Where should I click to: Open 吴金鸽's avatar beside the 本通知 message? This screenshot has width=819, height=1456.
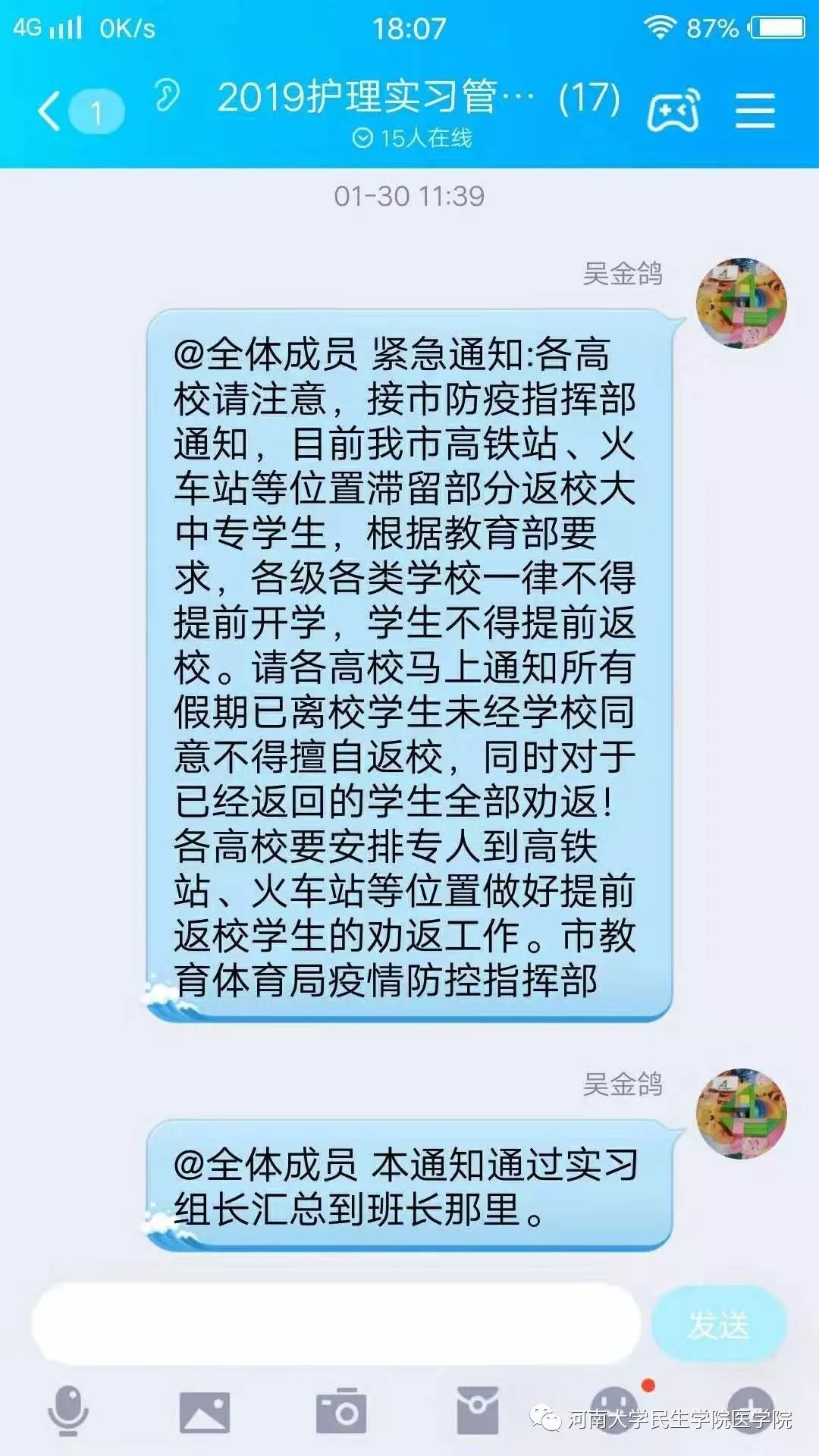click(x=741, y=1114)
